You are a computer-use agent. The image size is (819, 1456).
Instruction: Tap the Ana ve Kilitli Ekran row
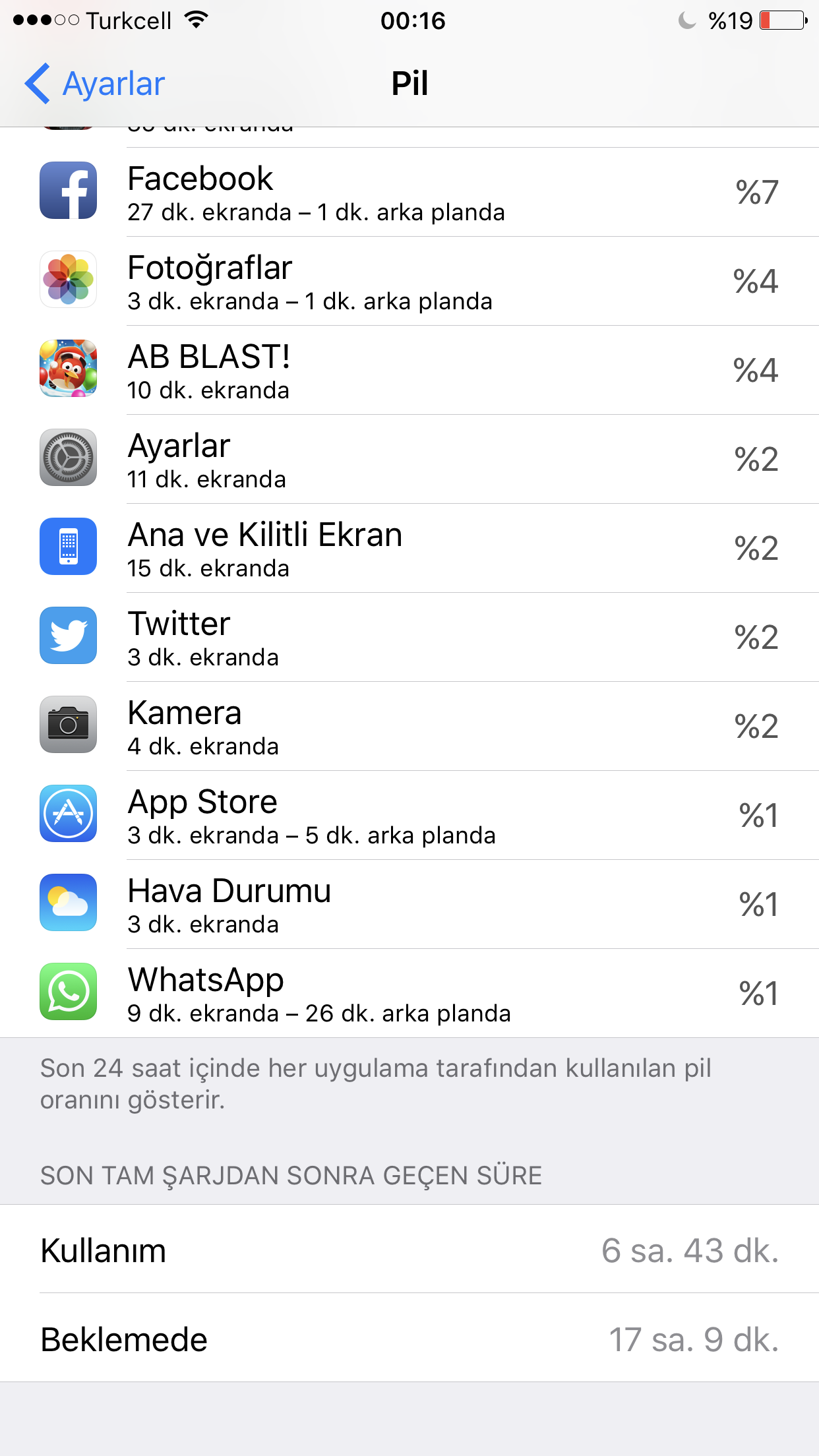pyautogui.click(x=409, y=548)
